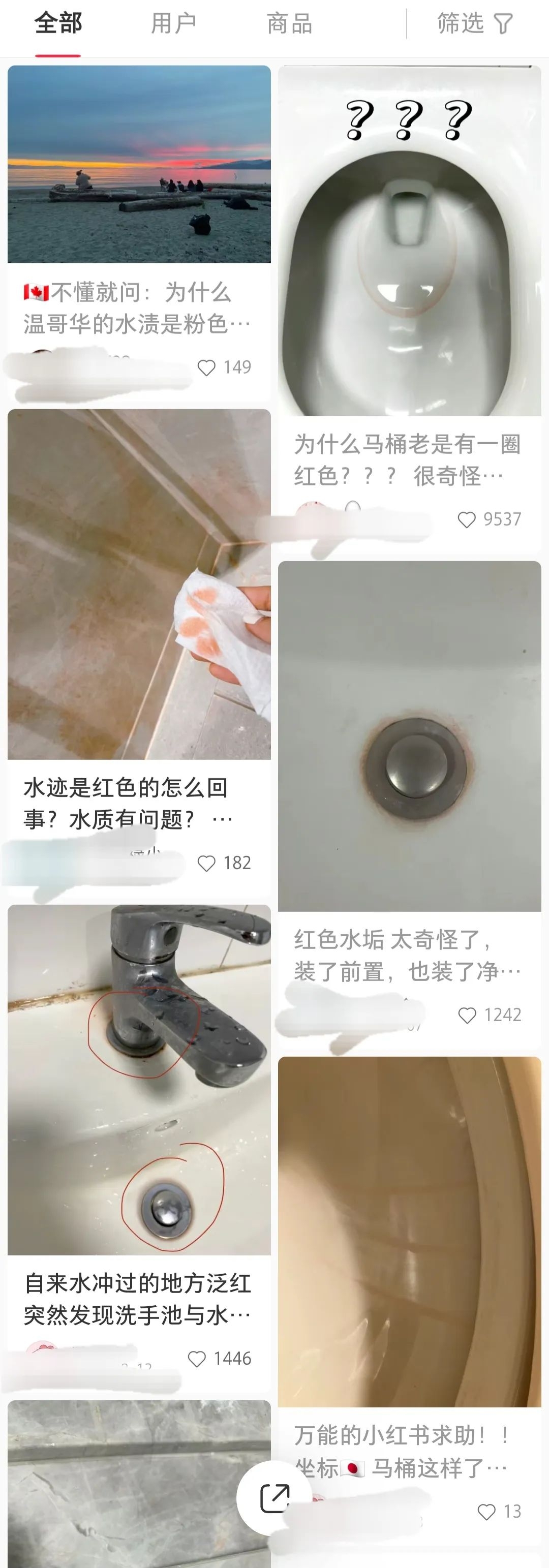Like the 红色水垢 post with 1242 likes

coord(467,1016)
